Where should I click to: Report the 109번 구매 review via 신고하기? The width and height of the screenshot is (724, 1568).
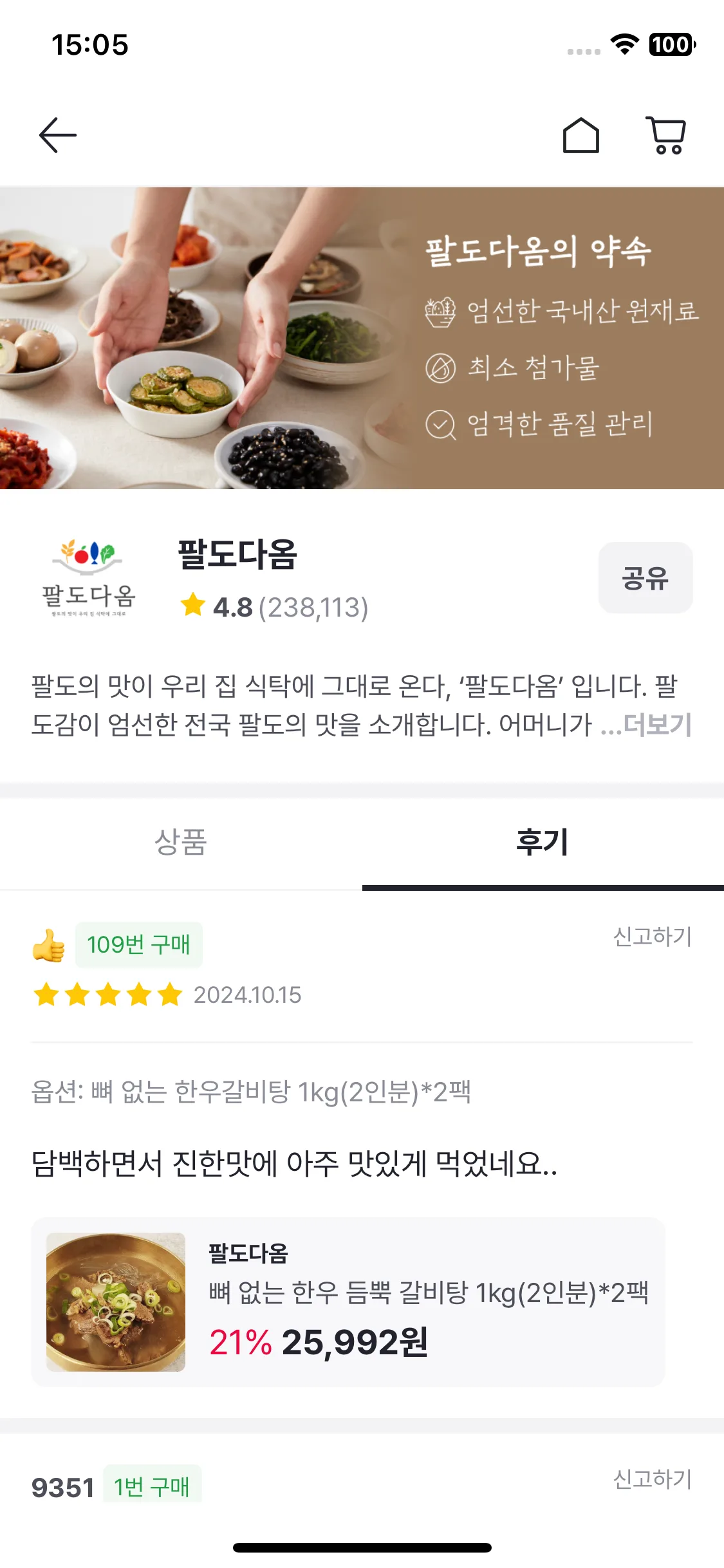point(652,937)
